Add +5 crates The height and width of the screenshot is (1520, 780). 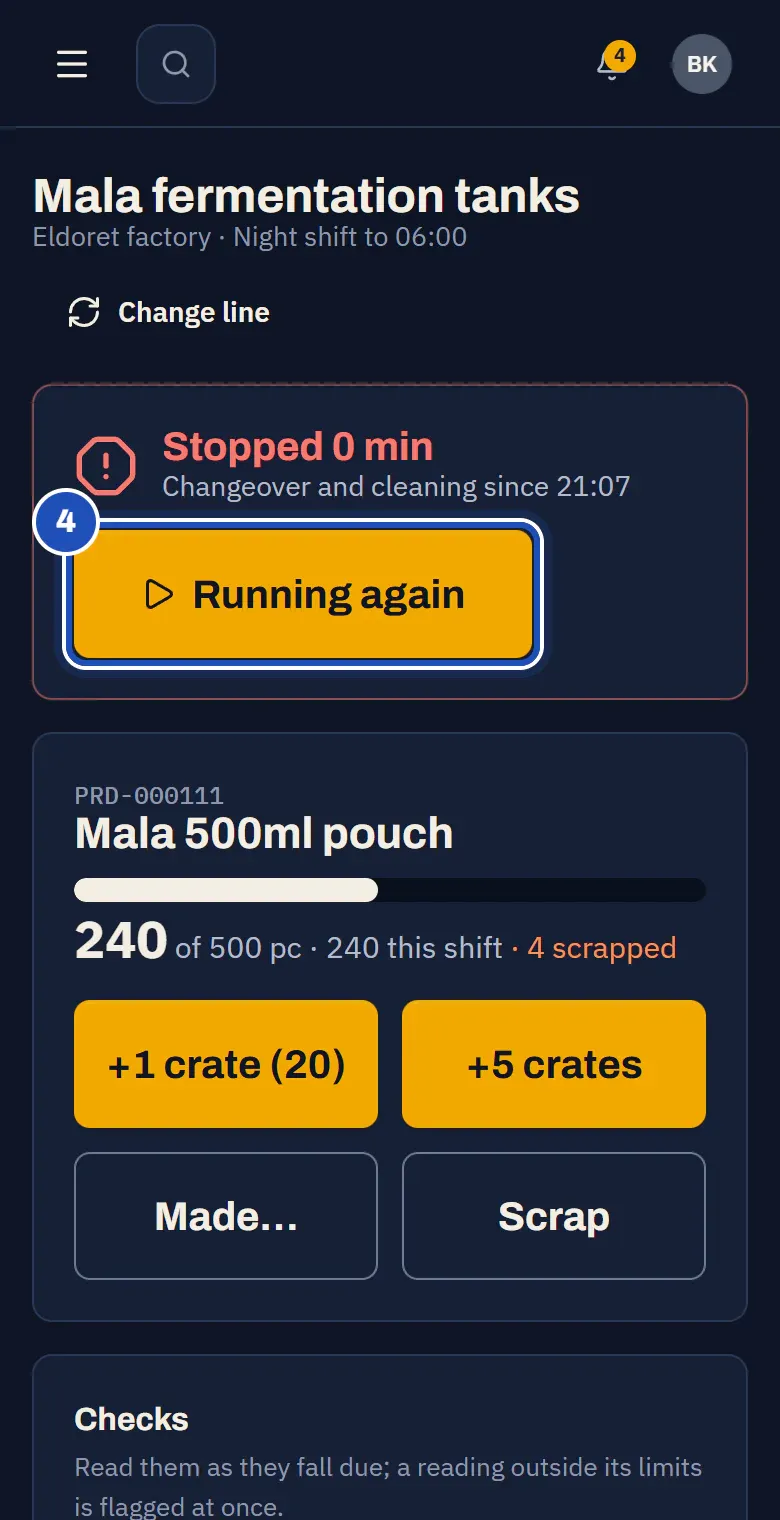point(554,1064)
